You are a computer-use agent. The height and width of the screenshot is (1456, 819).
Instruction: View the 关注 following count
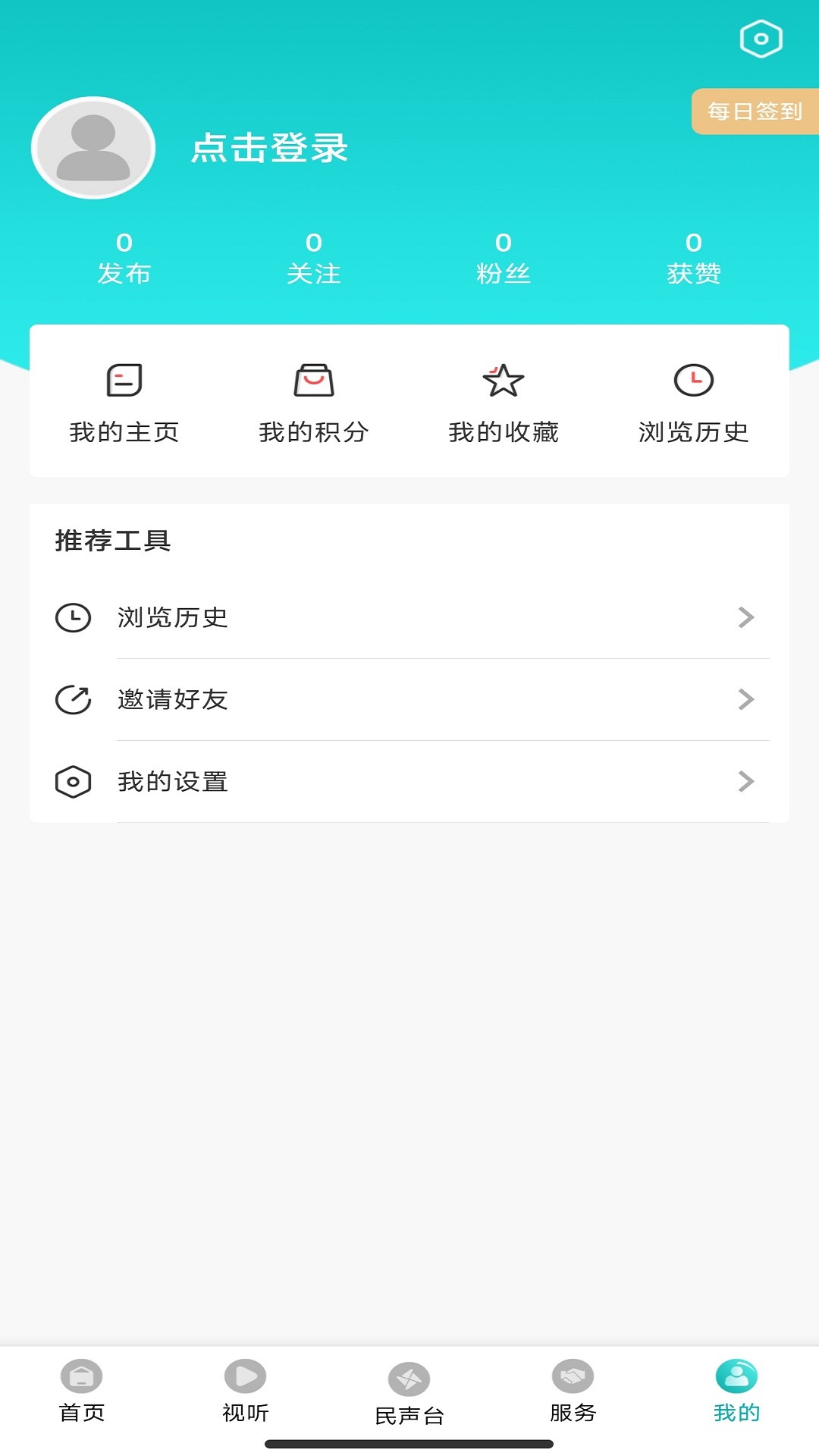314,259
